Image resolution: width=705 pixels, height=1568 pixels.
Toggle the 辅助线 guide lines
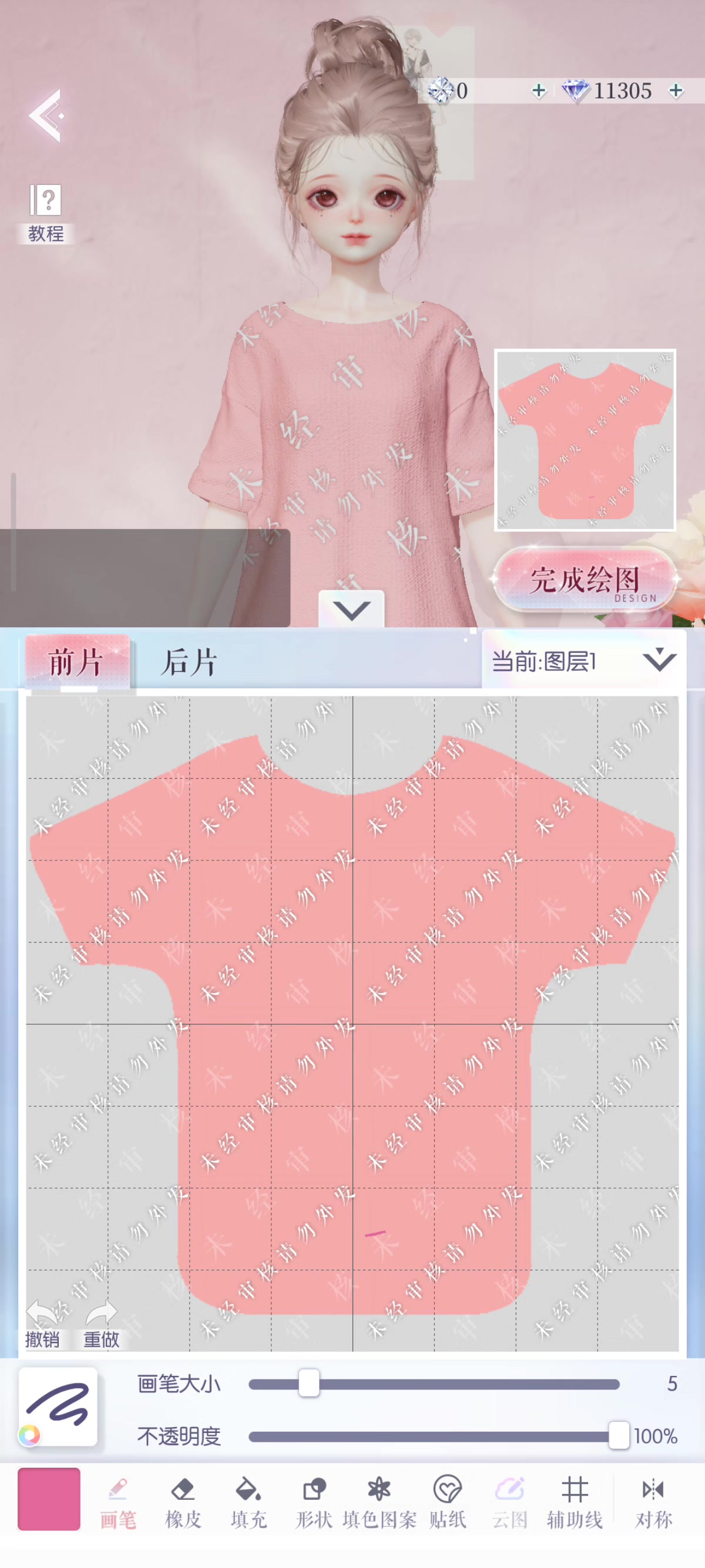pos(575,1503)
